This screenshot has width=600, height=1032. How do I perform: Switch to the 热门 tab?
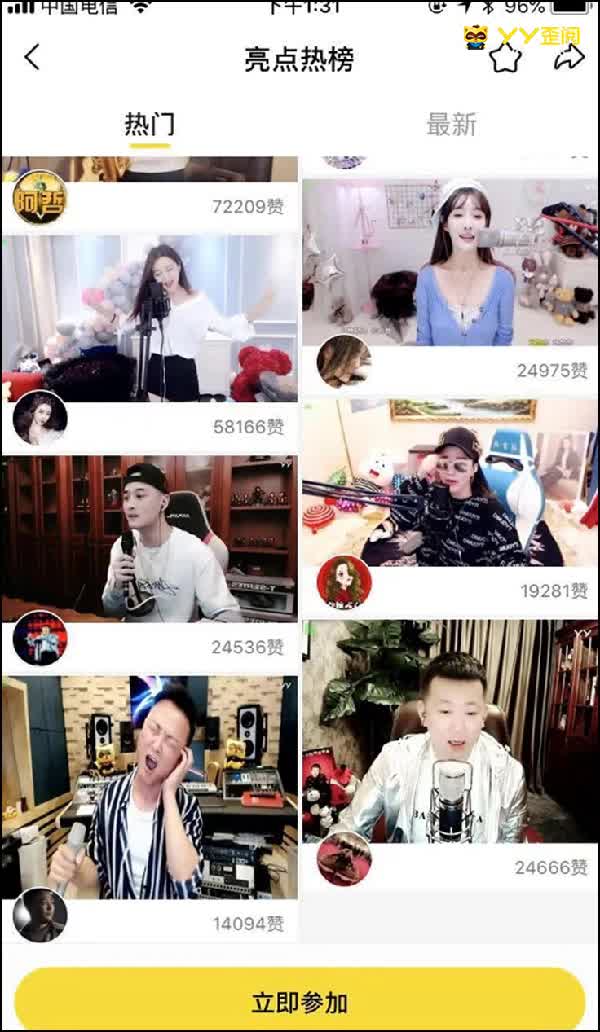tap(149, 125)
